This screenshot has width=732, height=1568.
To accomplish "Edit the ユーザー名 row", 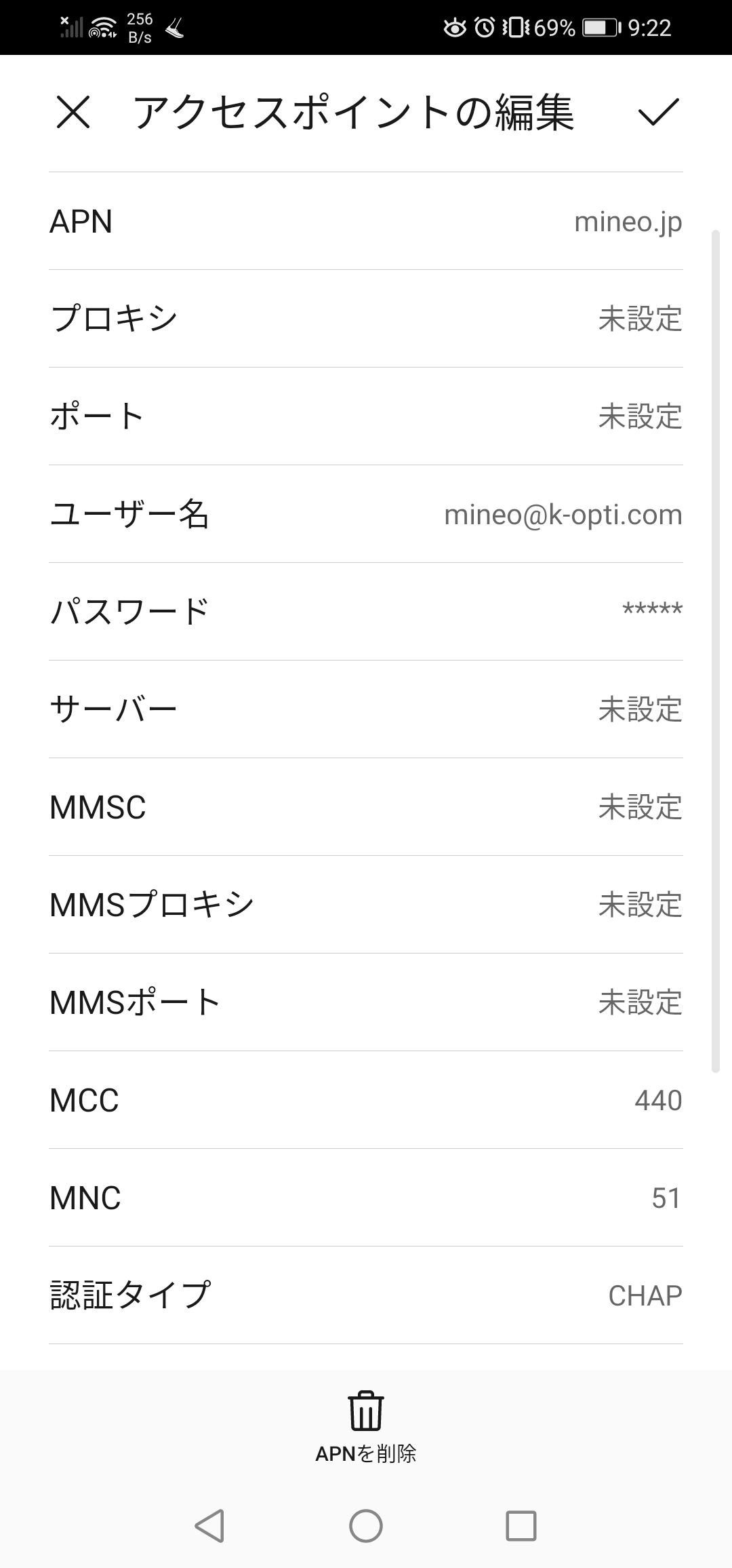I will tap(366, 514).
